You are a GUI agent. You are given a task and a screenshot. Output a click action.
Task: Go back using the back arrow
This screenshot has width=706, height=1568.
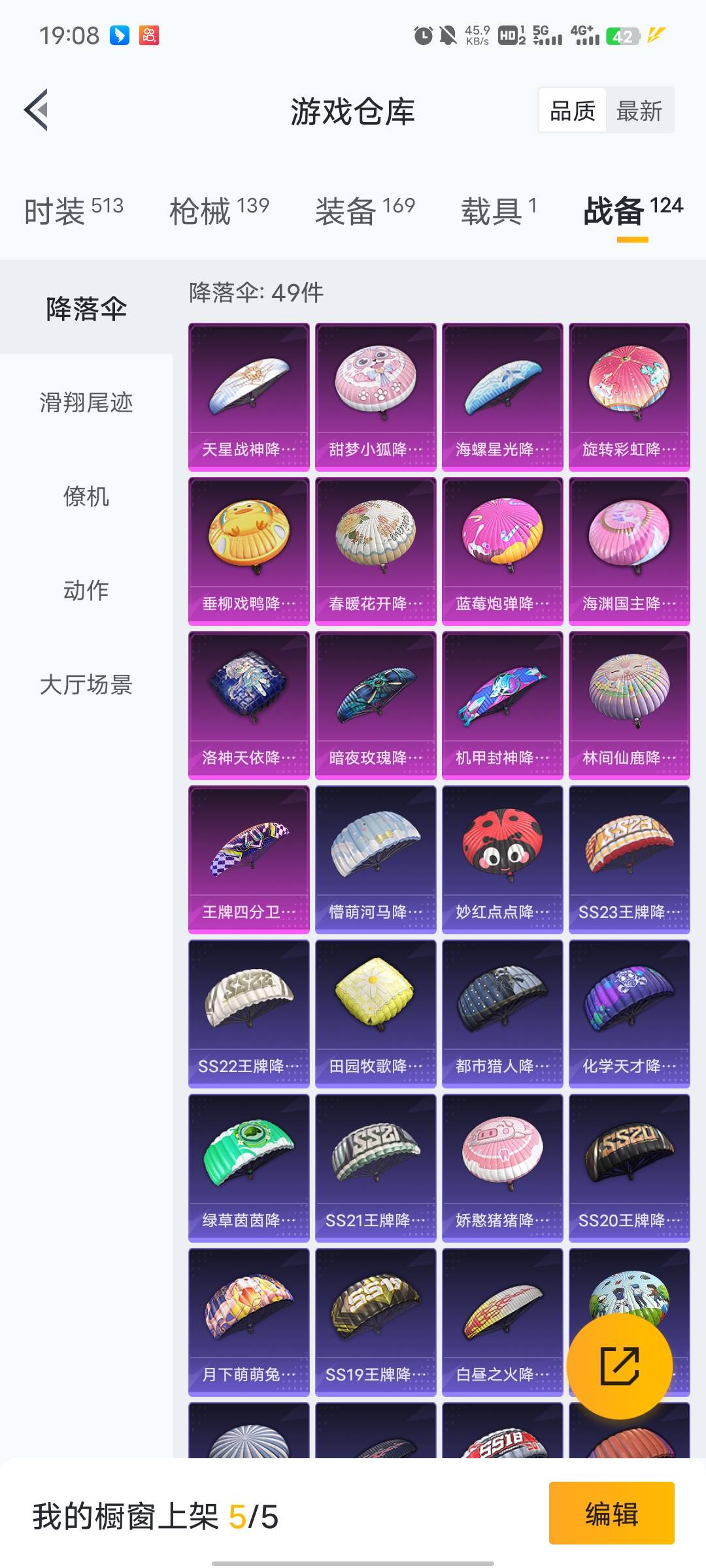[37, 110]
